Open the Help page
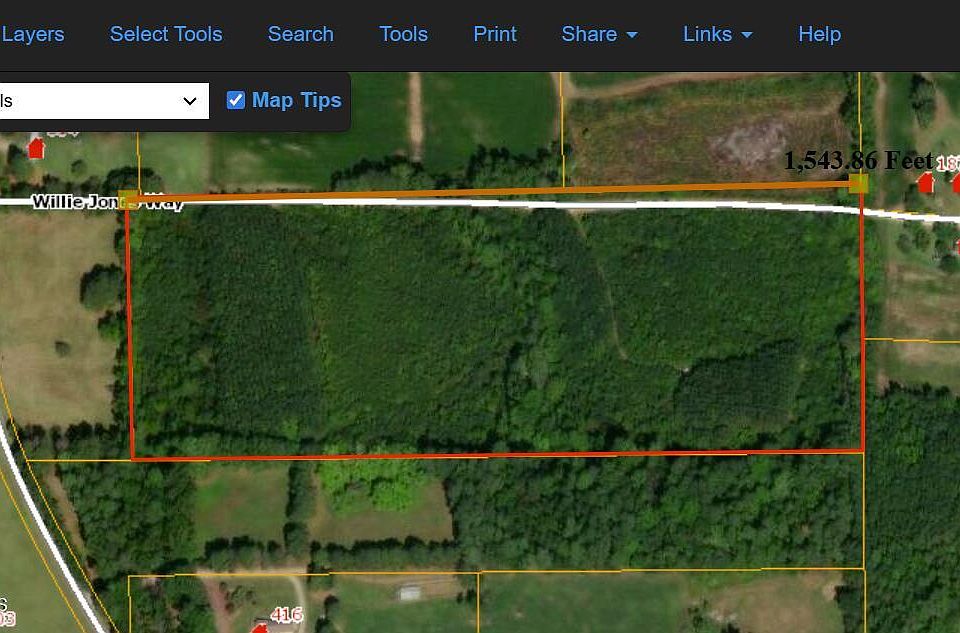Viewport: 960px width, 633px height. pos(819,34)
